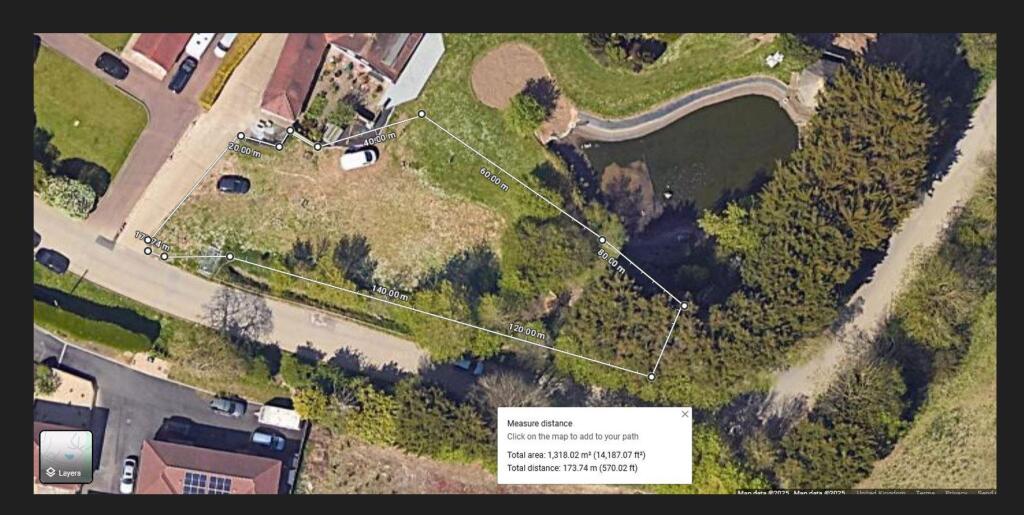Open the Privacy link in the footer
The height and width of the screenshot is (515, 1024).
pyautogui.click(x=956, y=493)
